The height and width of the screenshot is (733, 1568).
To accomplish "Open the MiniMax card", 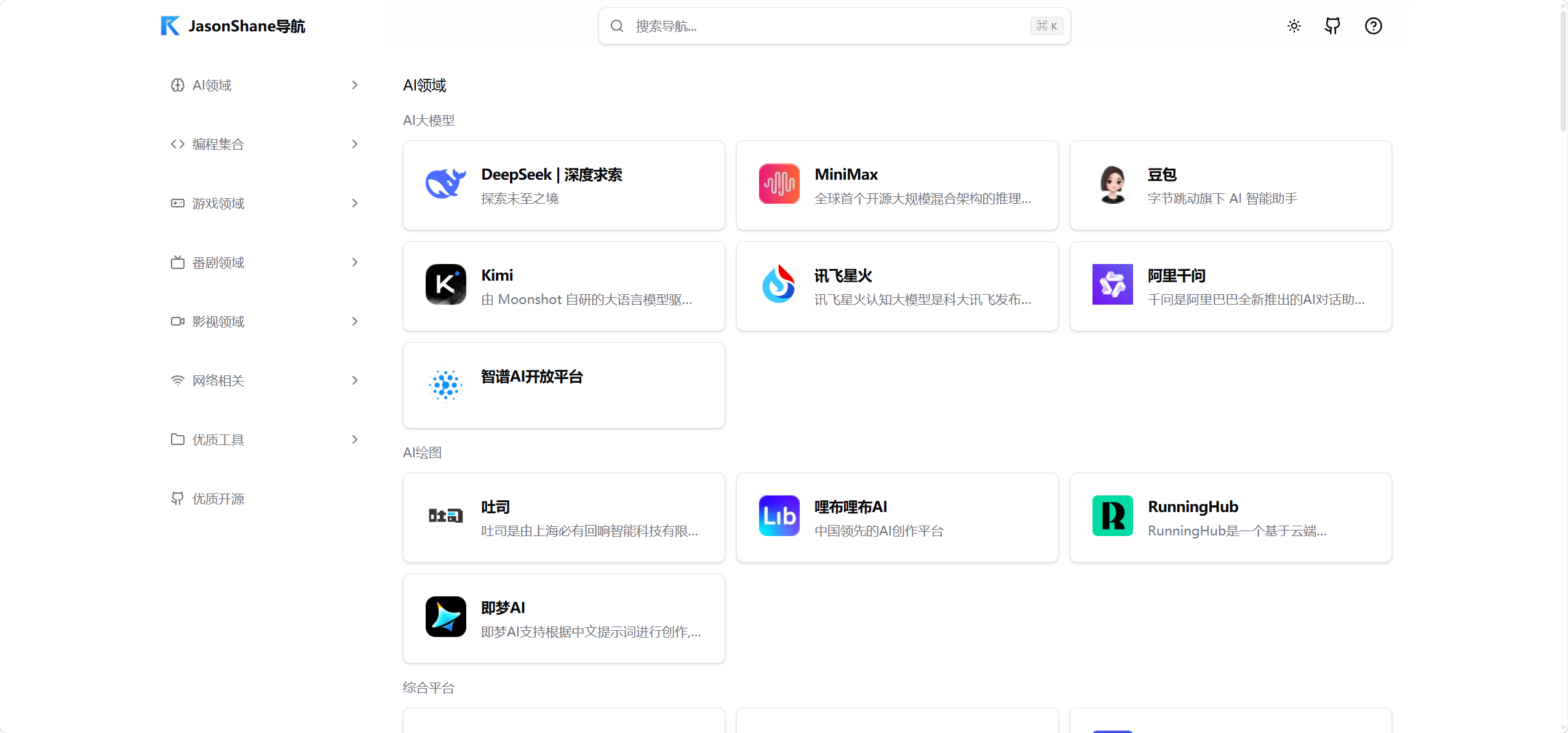I will click(x=897, y=185).
